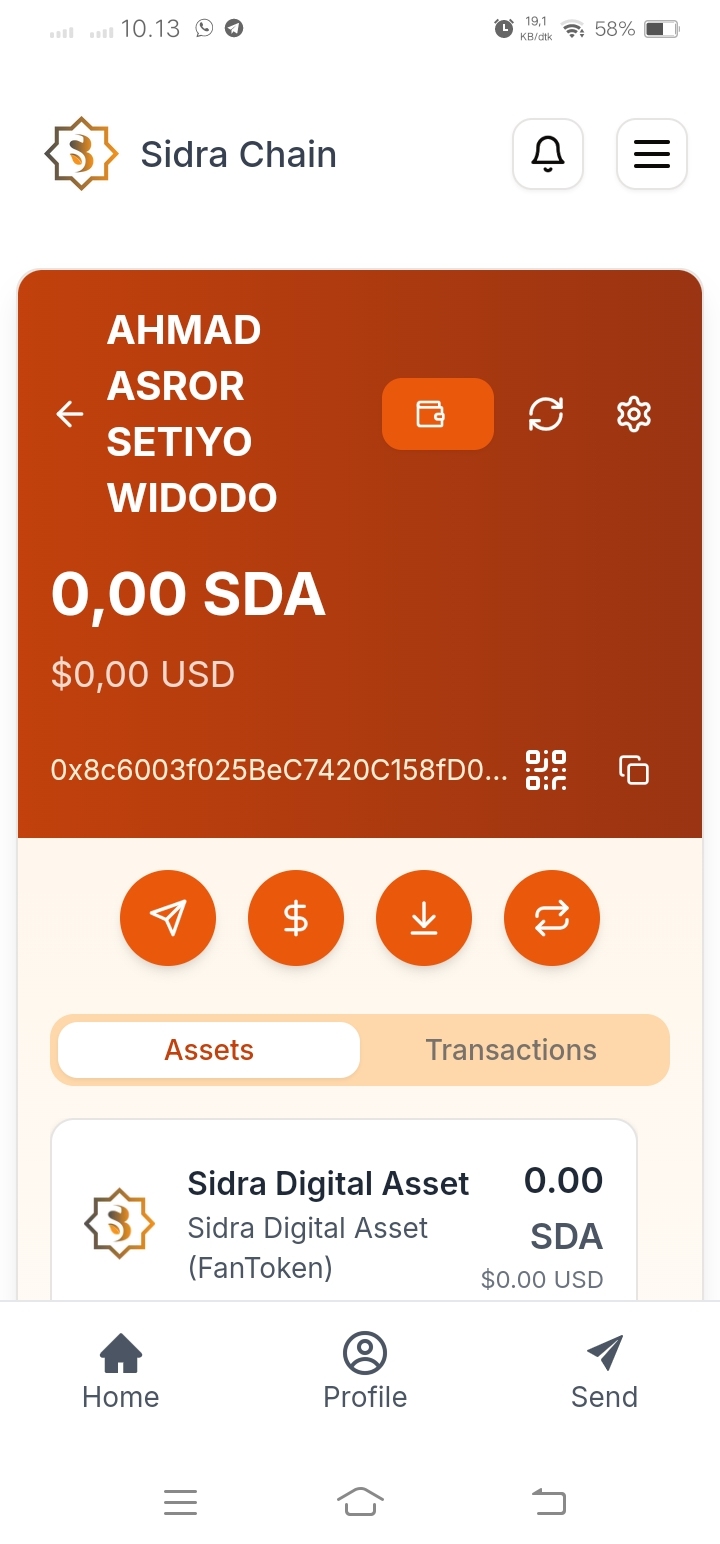Switch to the Transactions tab
Screen dimensions: 720x1544
[511, 1050]
